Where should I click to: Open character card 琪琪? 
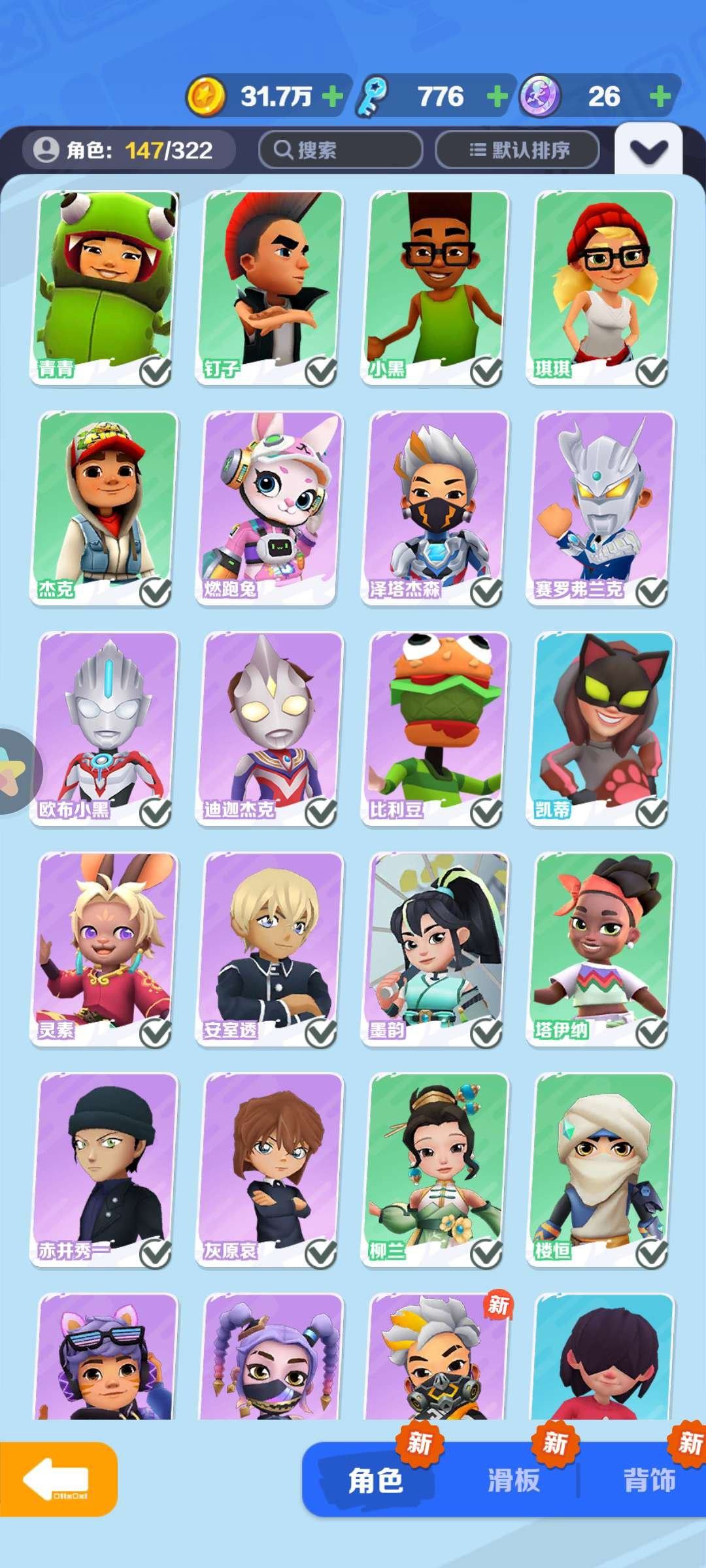601,287
